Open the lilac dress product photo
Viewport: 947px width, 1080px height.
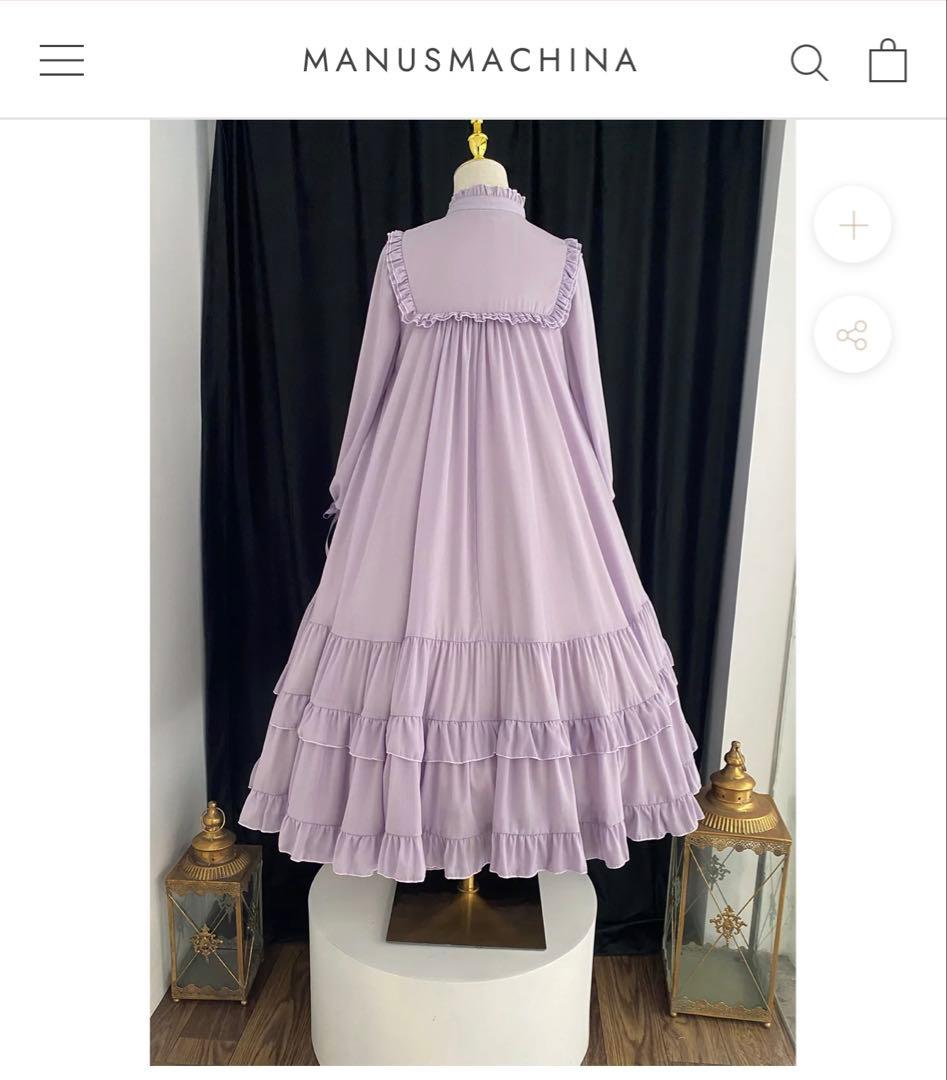pyautogui.click(x=472, y=590)
